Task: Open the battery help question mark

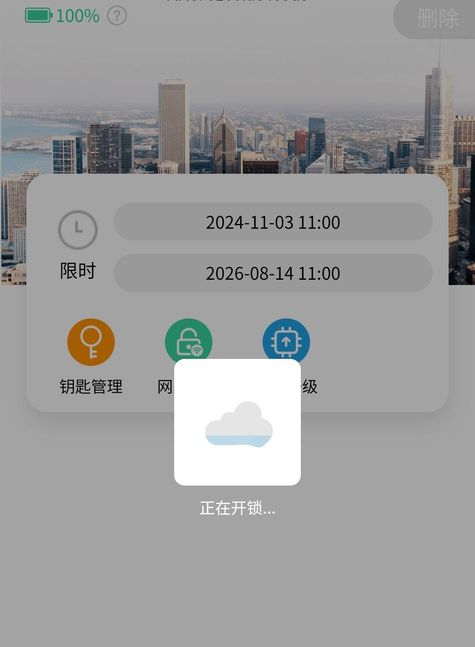Action: 117,16
